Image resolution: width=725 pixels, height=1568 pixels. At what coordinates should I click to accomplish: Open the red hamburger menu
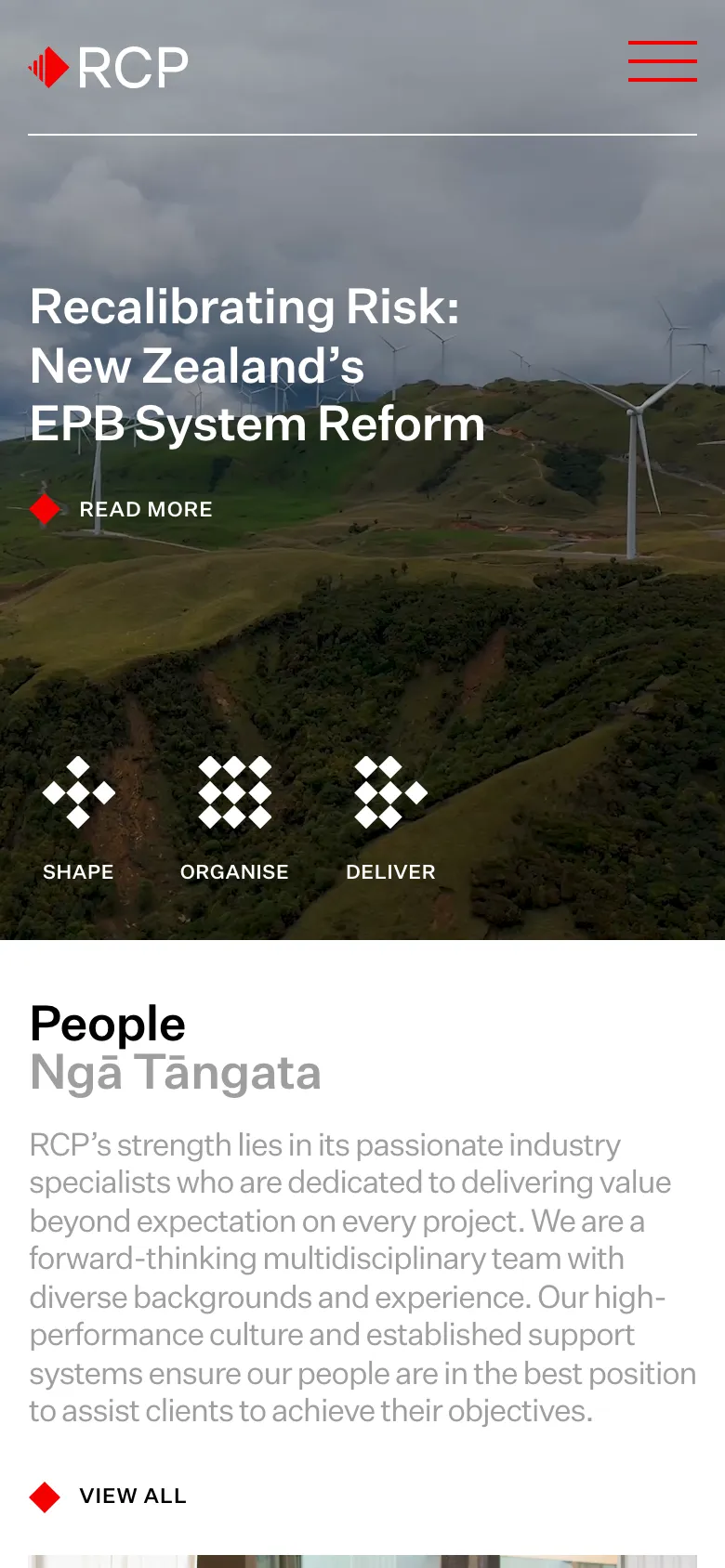tap(662, 61)
